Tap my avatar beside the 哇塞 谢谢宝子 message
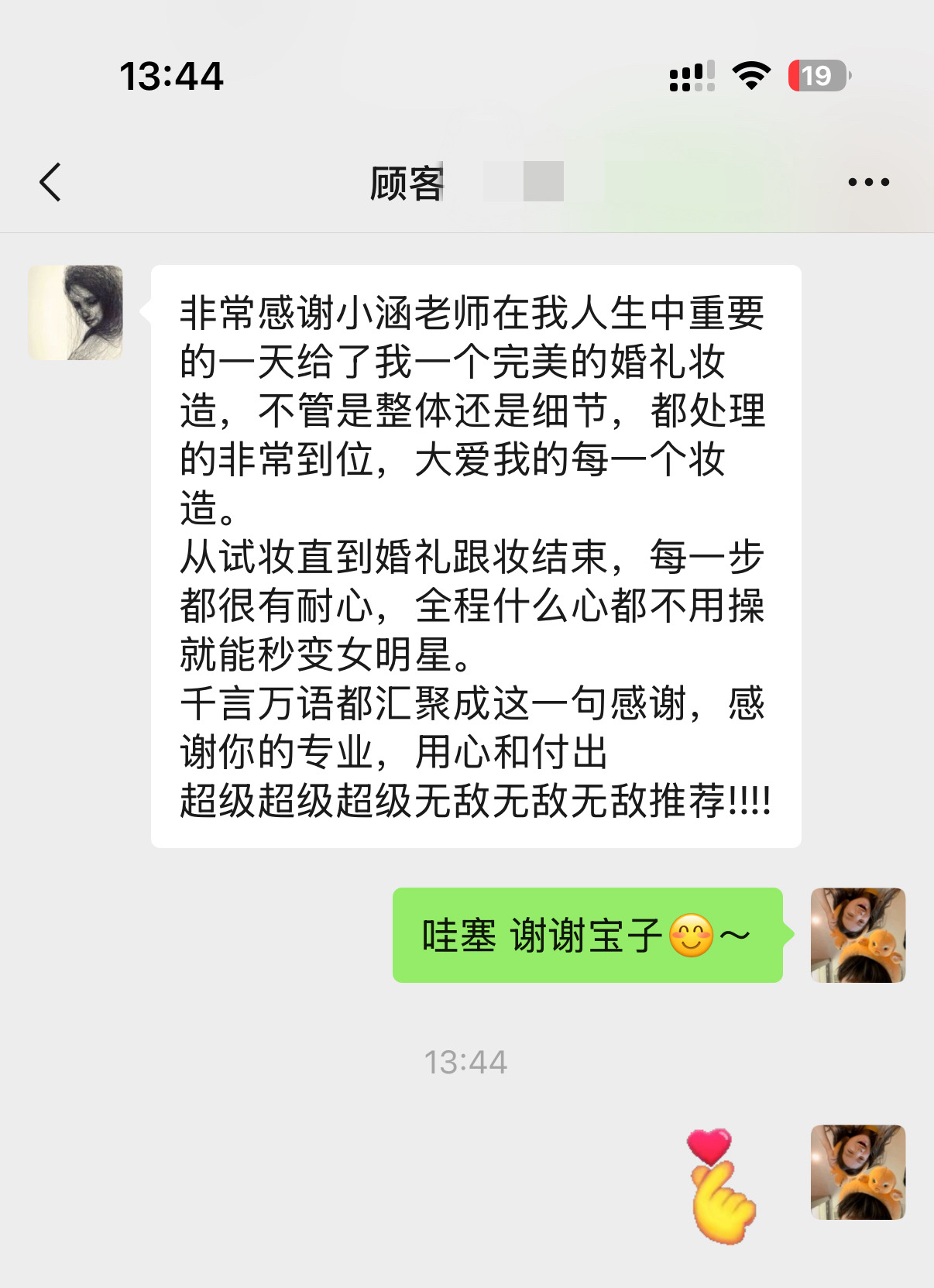This screenshot has width=934, height=1288. click(858, 936)
